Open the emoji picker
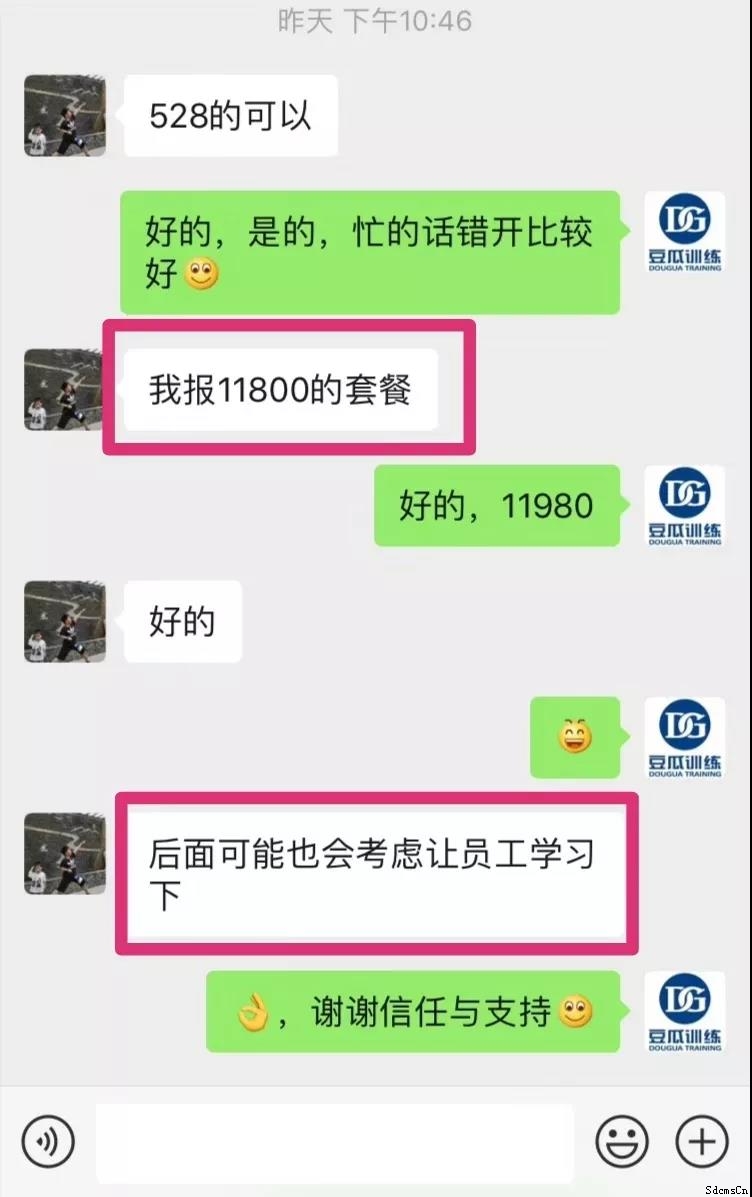 click(x=622, y=1140)
